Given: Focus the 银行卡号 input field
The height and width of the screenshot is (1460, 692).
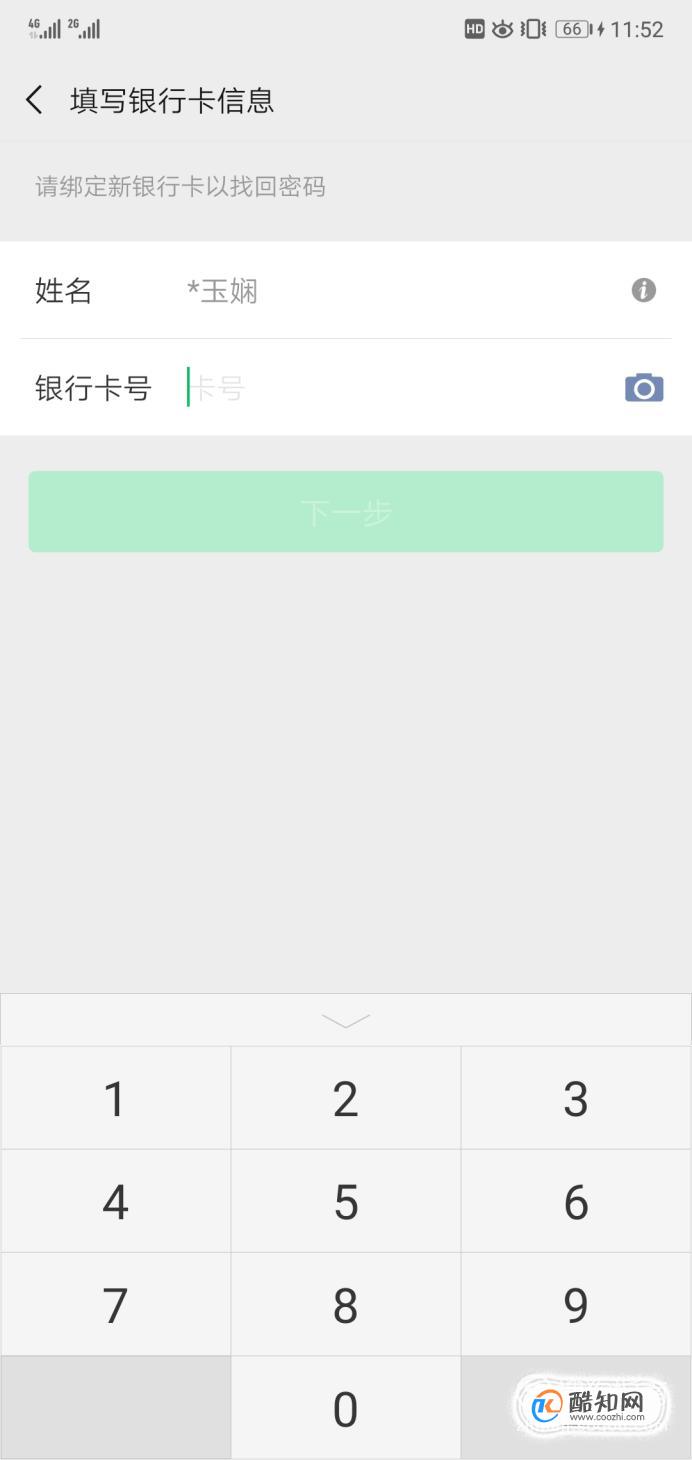Looking at the screenshot, I should 400,388.
